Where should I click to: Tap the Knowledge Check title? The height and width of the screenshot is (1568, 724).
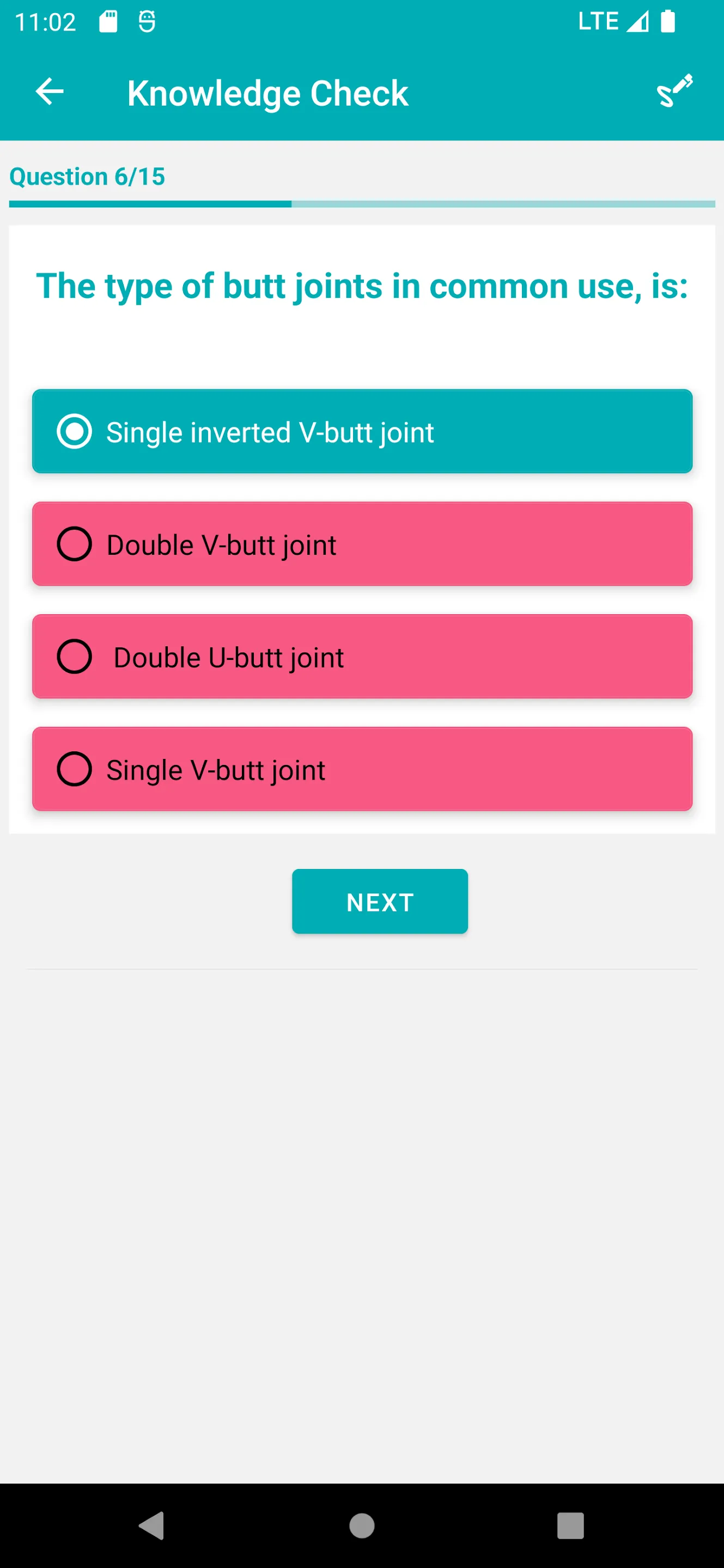pyautogui.click(x=267, y=92)
